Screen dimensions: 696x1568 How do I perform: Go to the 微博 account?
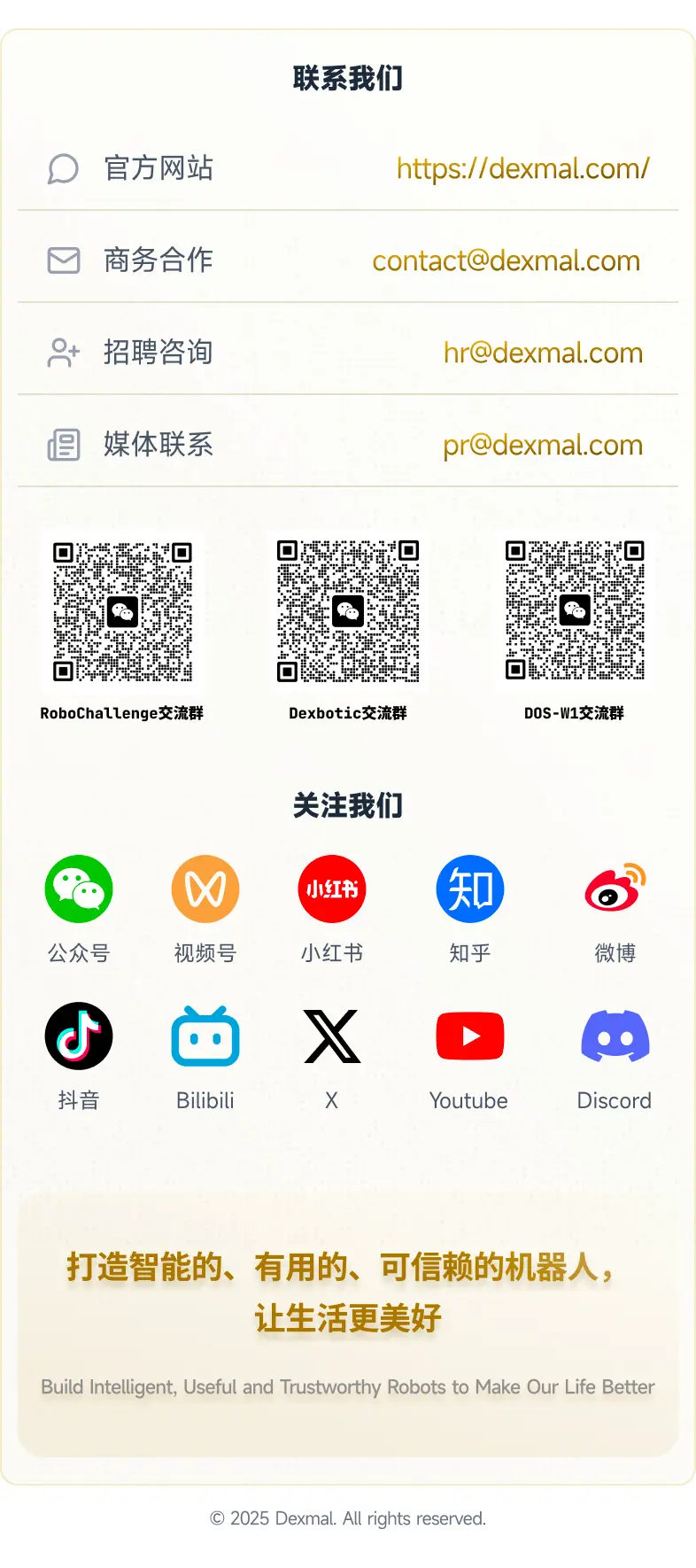coord(615,889)
